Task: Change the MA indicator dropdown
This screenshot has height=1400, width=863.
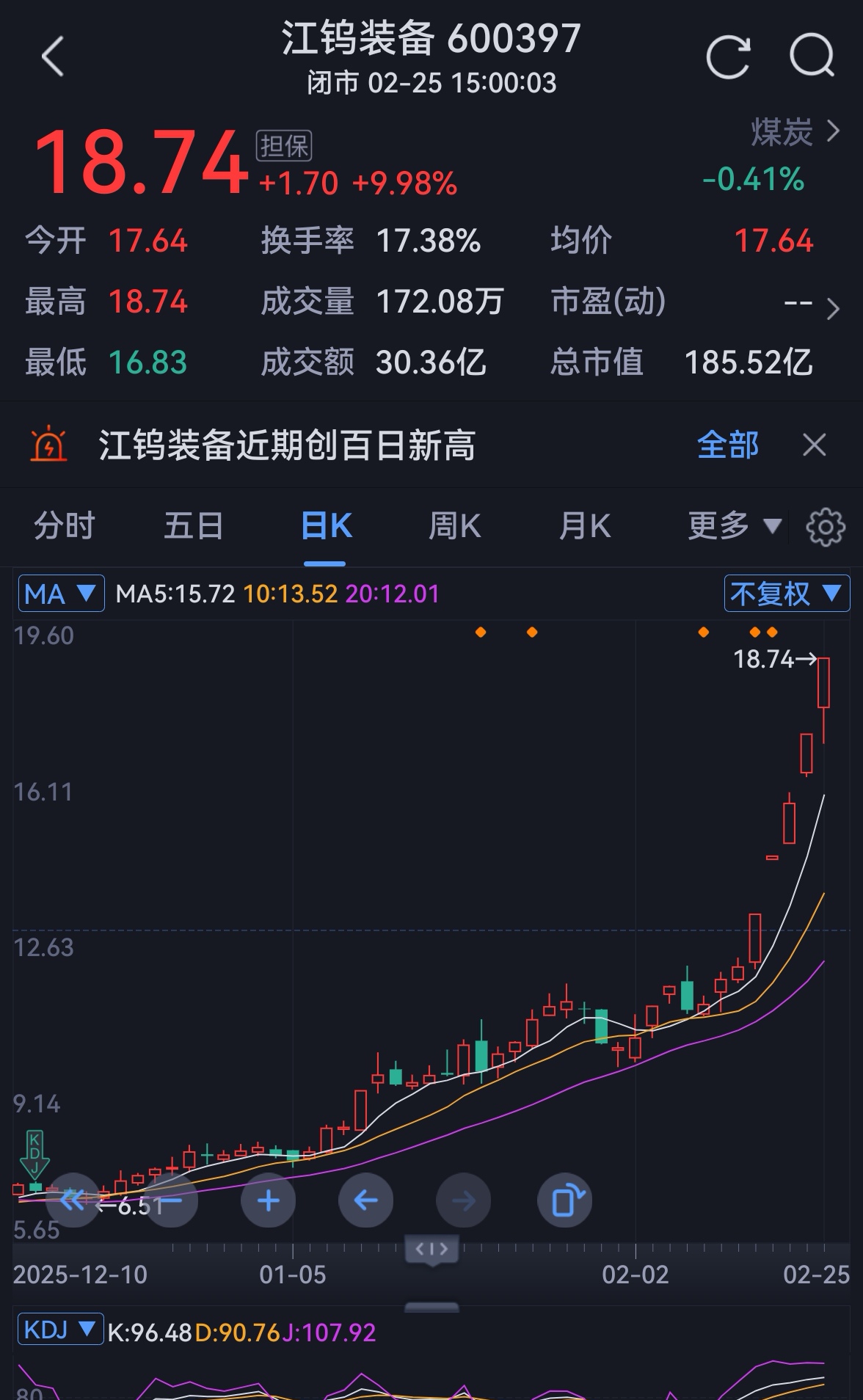Action: [61, 594]
